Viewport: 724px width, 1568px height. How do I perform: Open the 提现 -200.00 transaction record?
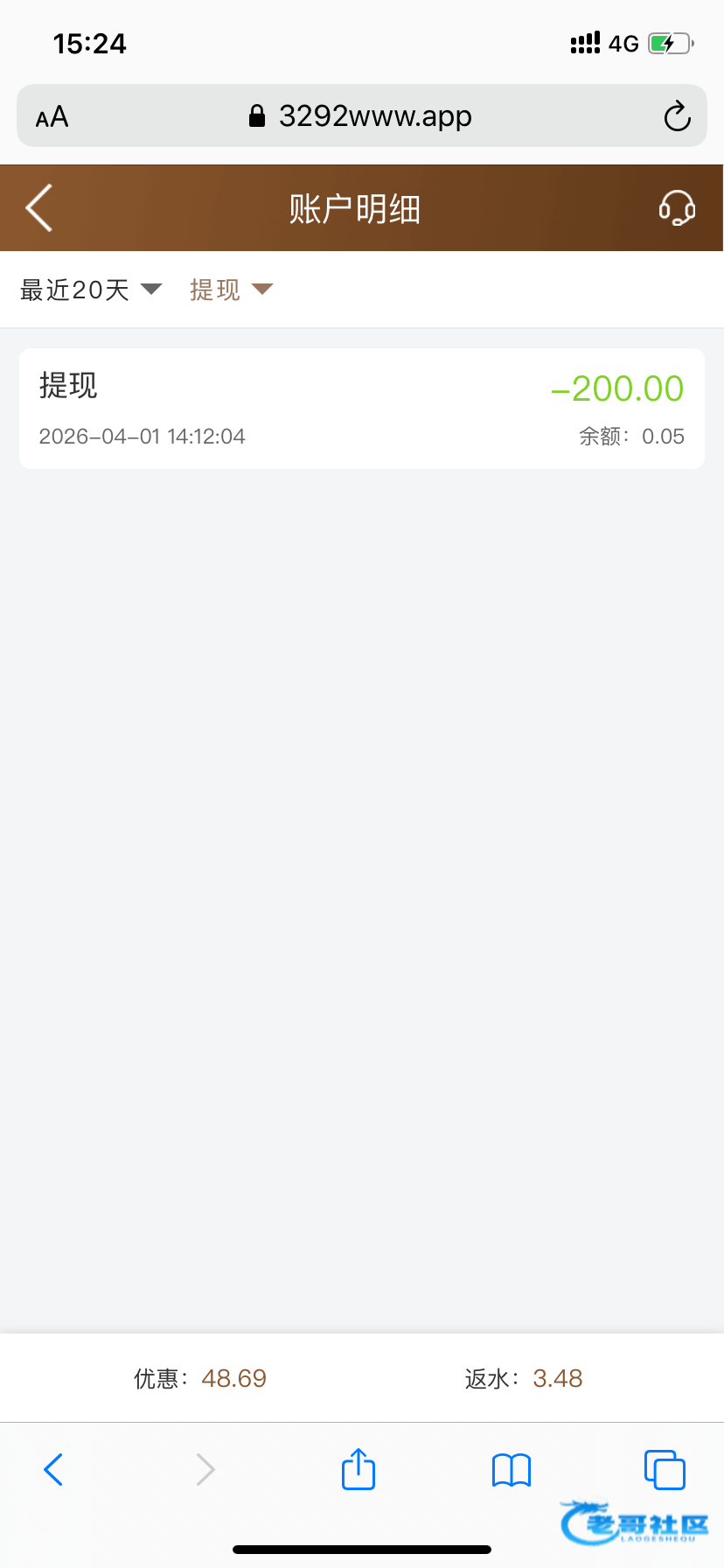(362, 409)
